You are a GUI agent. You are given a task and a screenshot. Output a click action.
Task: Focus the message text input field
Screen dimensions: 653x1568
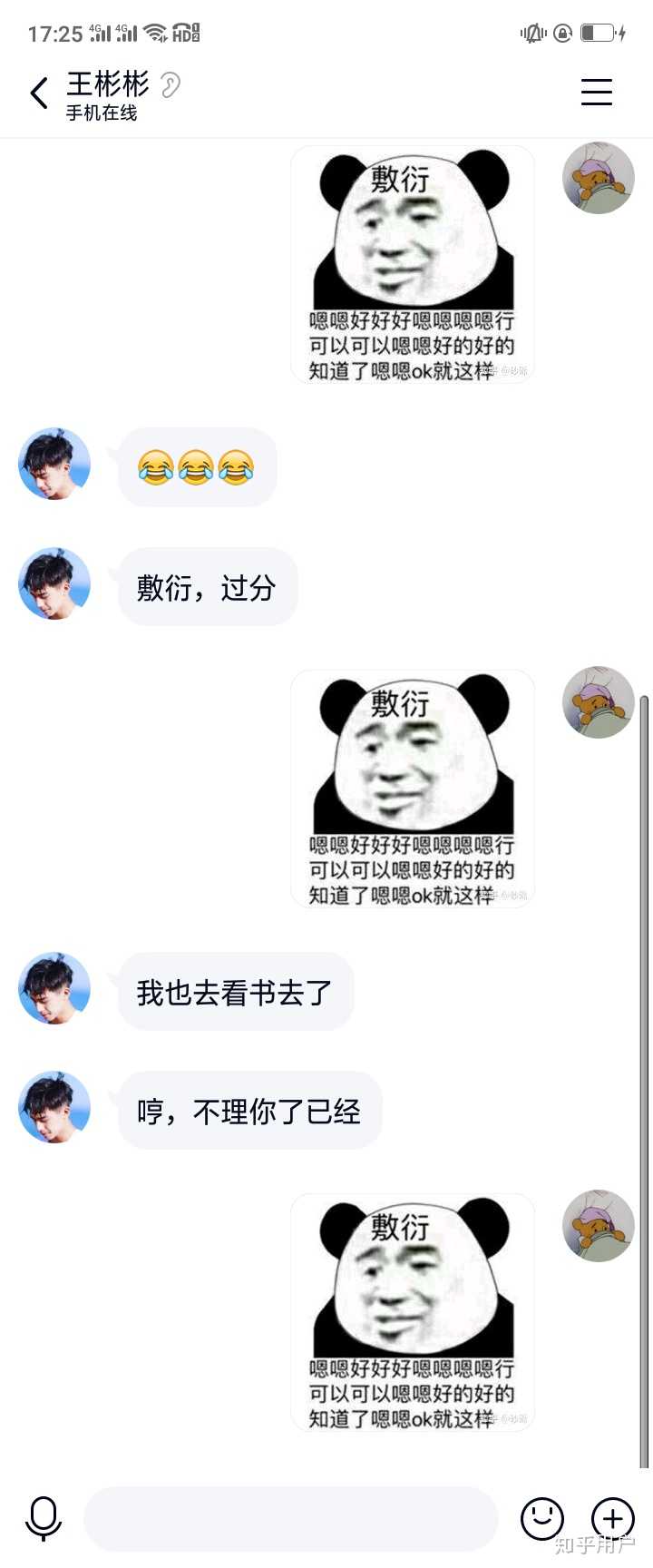290,1518
